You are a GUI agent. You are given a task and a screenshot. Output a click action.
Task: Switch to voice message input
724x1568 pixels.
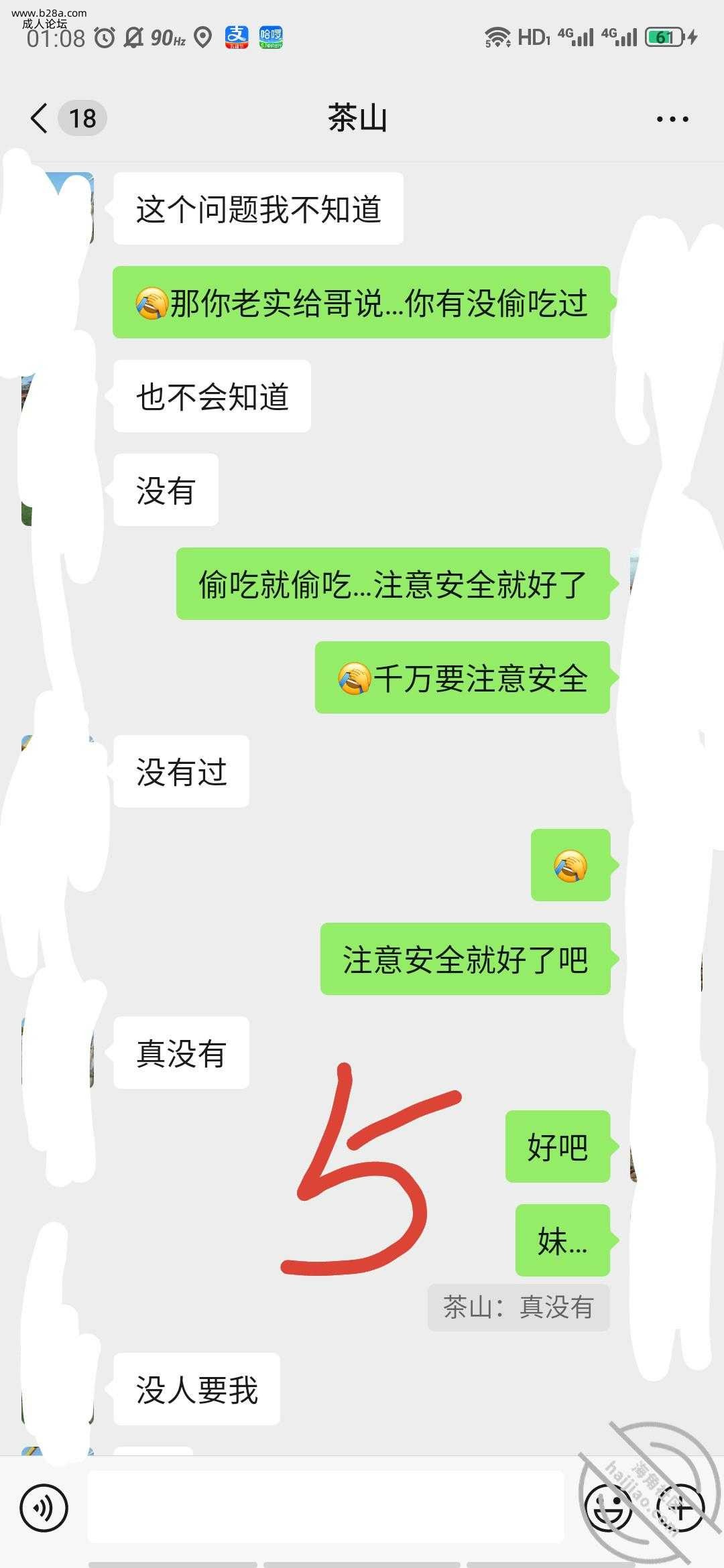pyautogui.click(x=44, y=1508)
